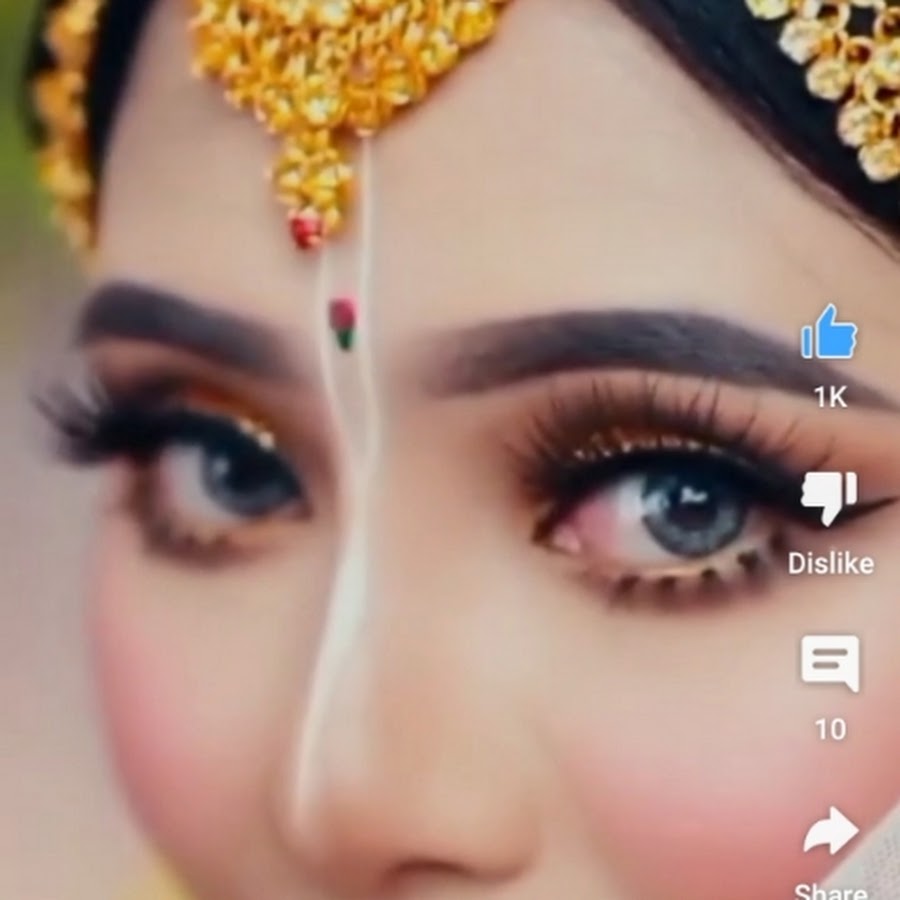Share this video

(x=830, y=833)
